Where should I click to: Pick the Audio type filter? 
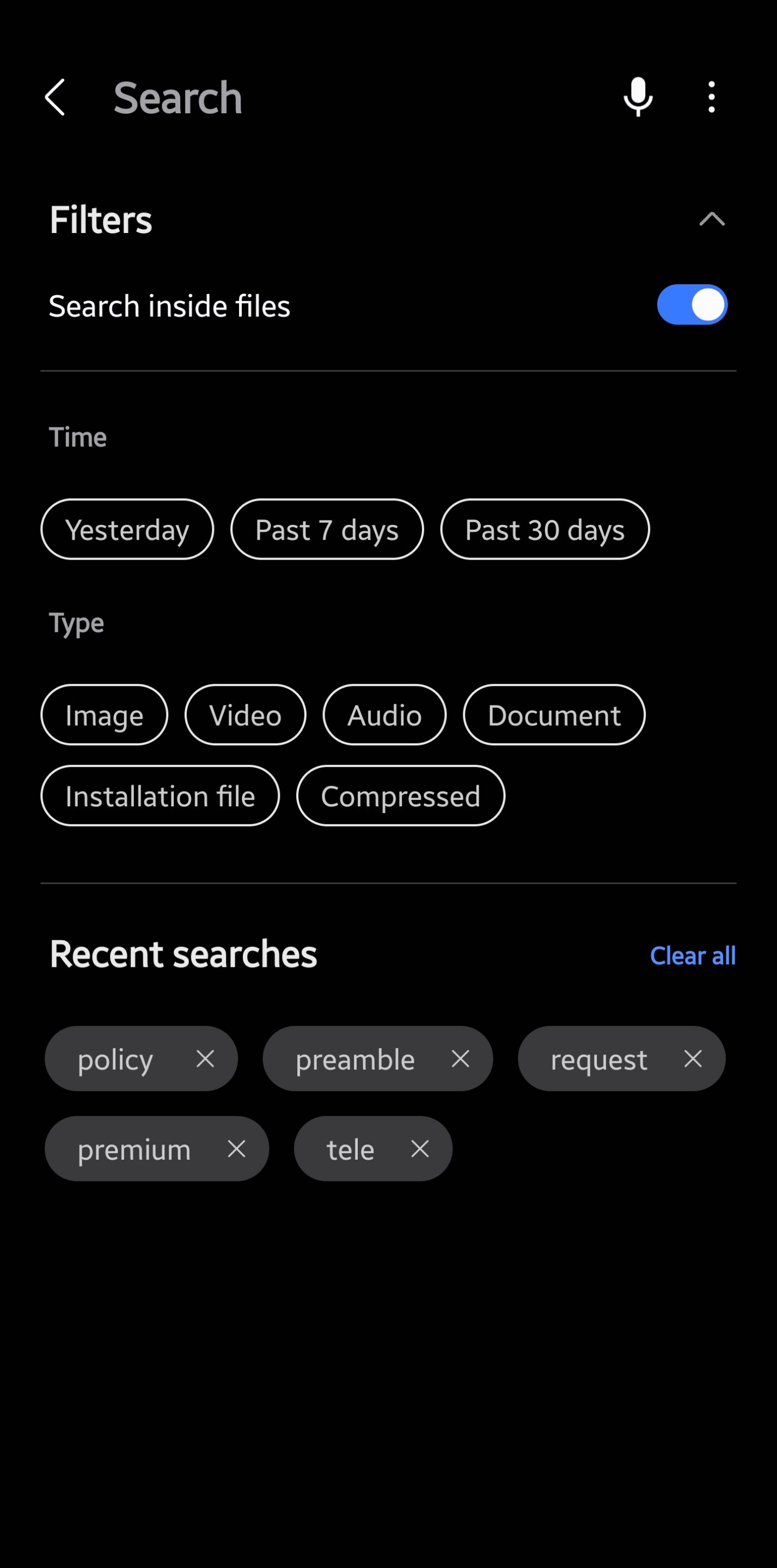(385, 715)
